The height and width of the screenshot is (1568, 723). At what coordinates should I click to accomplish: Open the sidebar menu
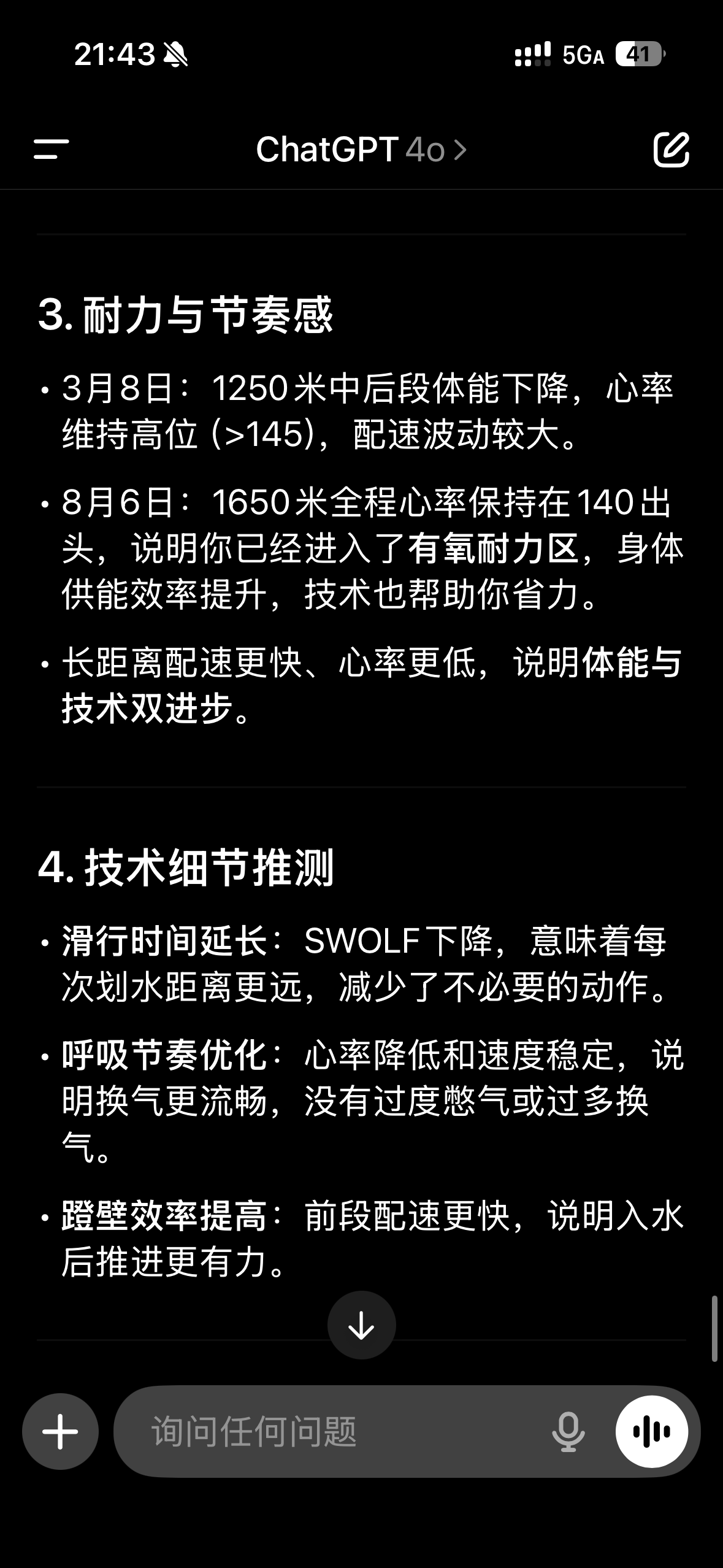(51, 149)
